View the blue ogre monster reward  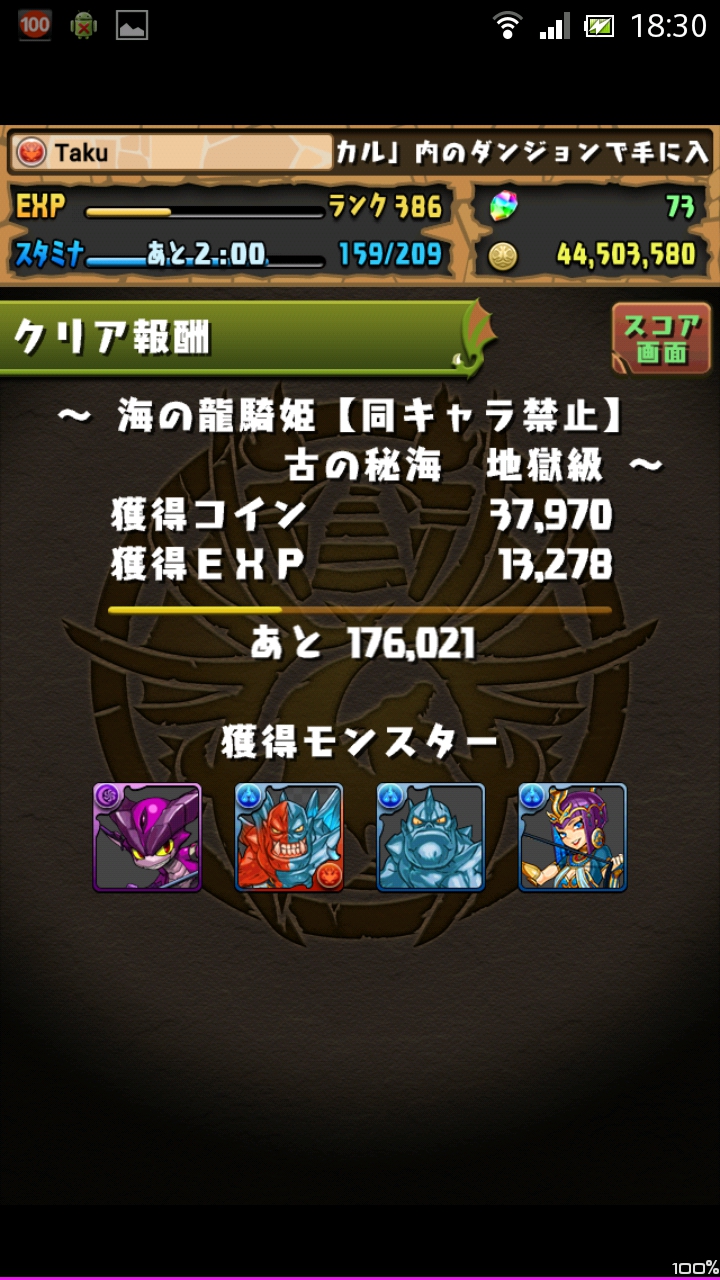[431, 837]
